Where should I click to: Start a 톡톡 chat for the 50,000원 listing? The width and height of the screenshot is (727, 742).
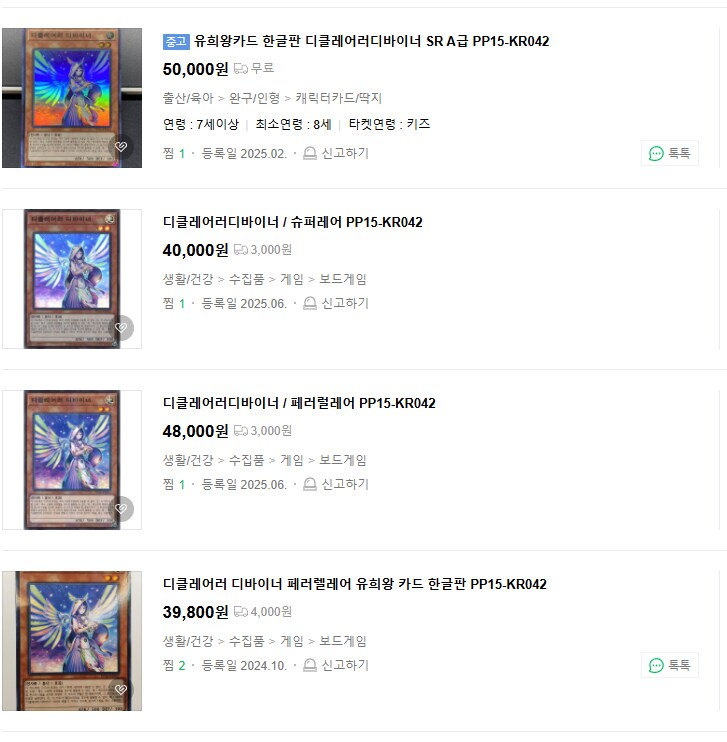pyautogui.click(x=670, y=153)
